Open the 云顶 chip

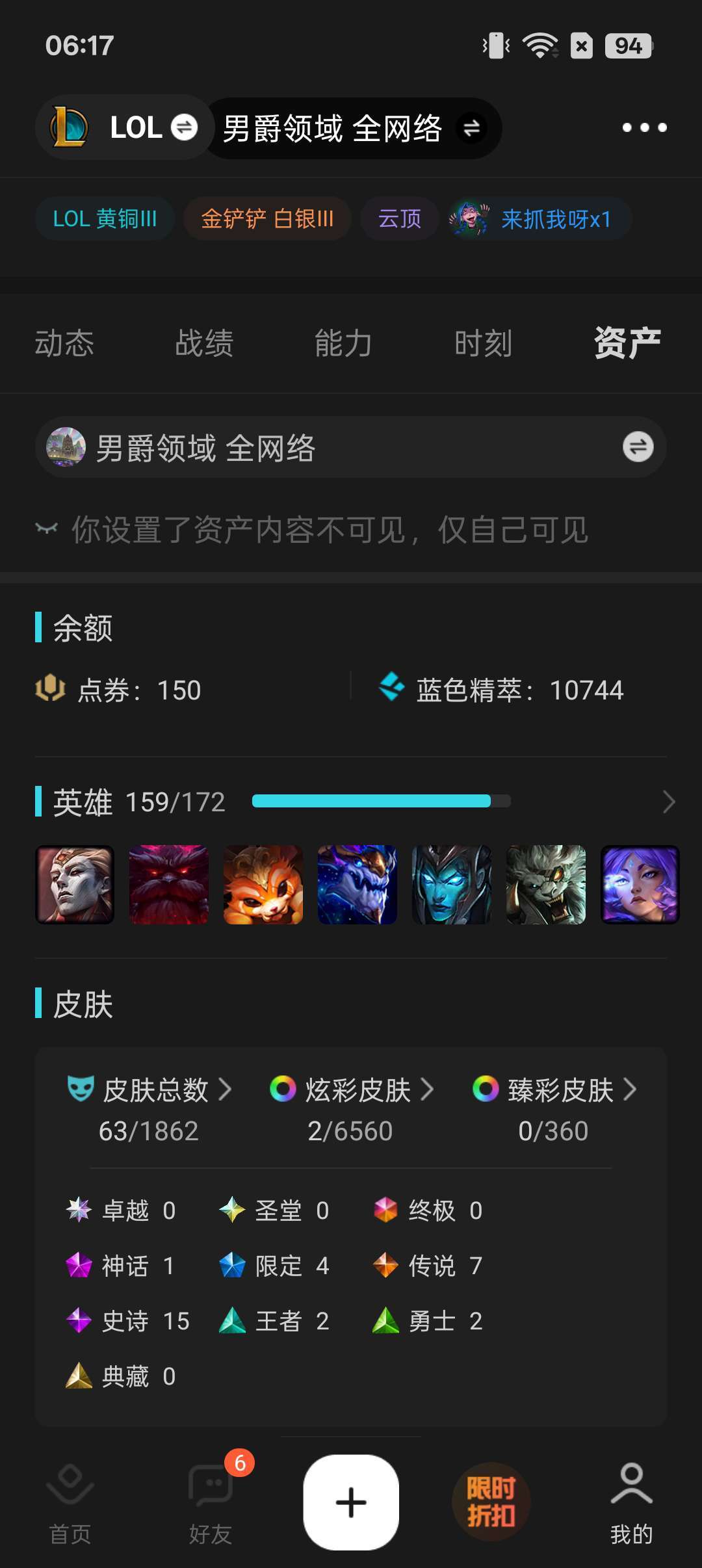click(x=399, y=219)
